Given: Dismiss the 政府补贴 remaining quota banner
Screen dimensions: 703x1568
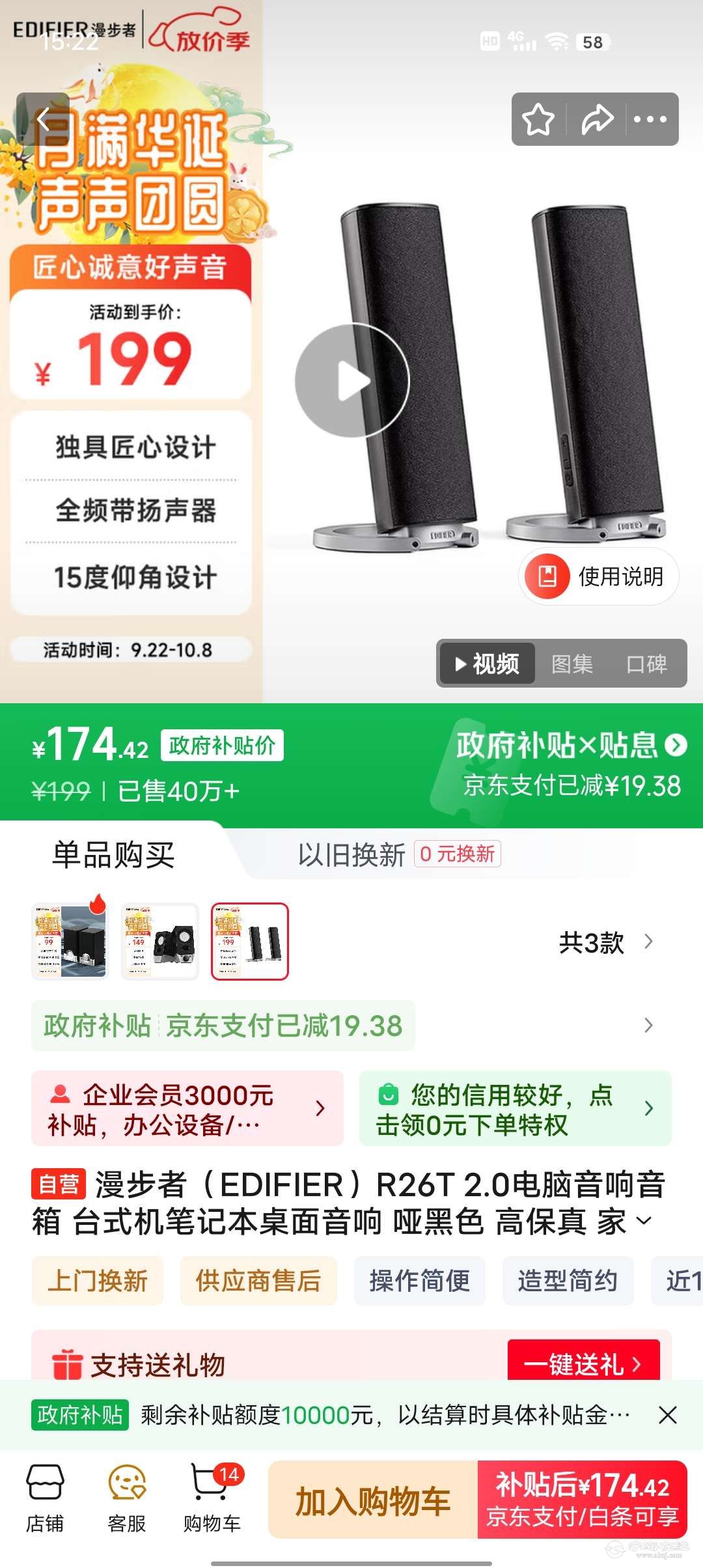Looking at the screenshot, I should (667, 1415).
